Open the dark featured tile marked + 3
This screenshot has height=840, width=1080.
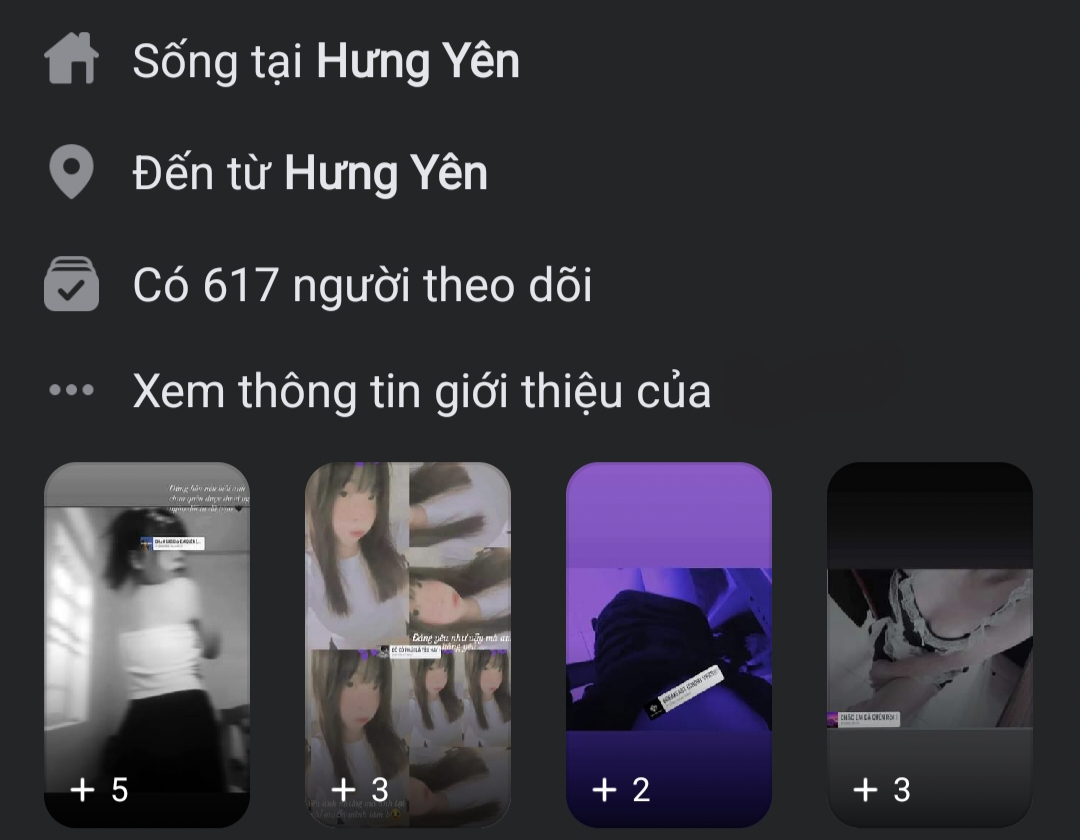[930, 645]
